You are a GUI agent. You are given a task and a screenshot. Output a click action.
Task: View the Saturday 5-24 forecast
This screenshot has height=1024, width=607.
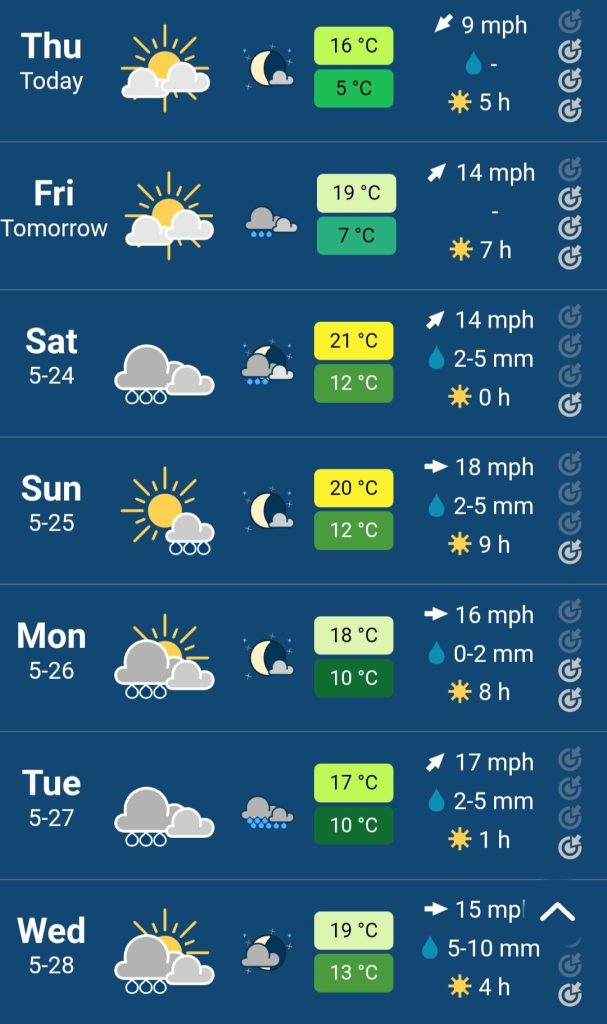[x=303, y=363]
